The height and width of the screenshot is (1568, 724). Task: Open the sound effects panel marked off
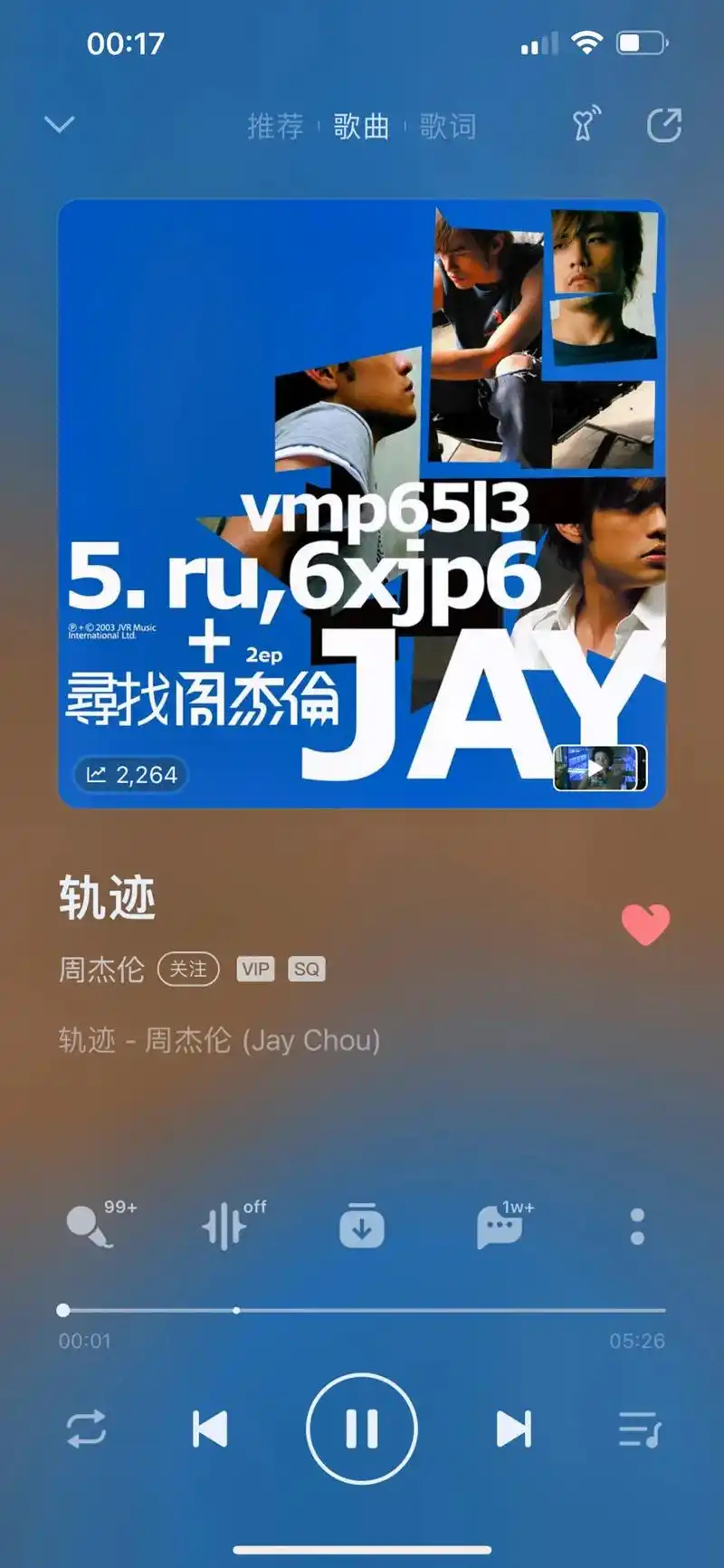[224, 1227]
